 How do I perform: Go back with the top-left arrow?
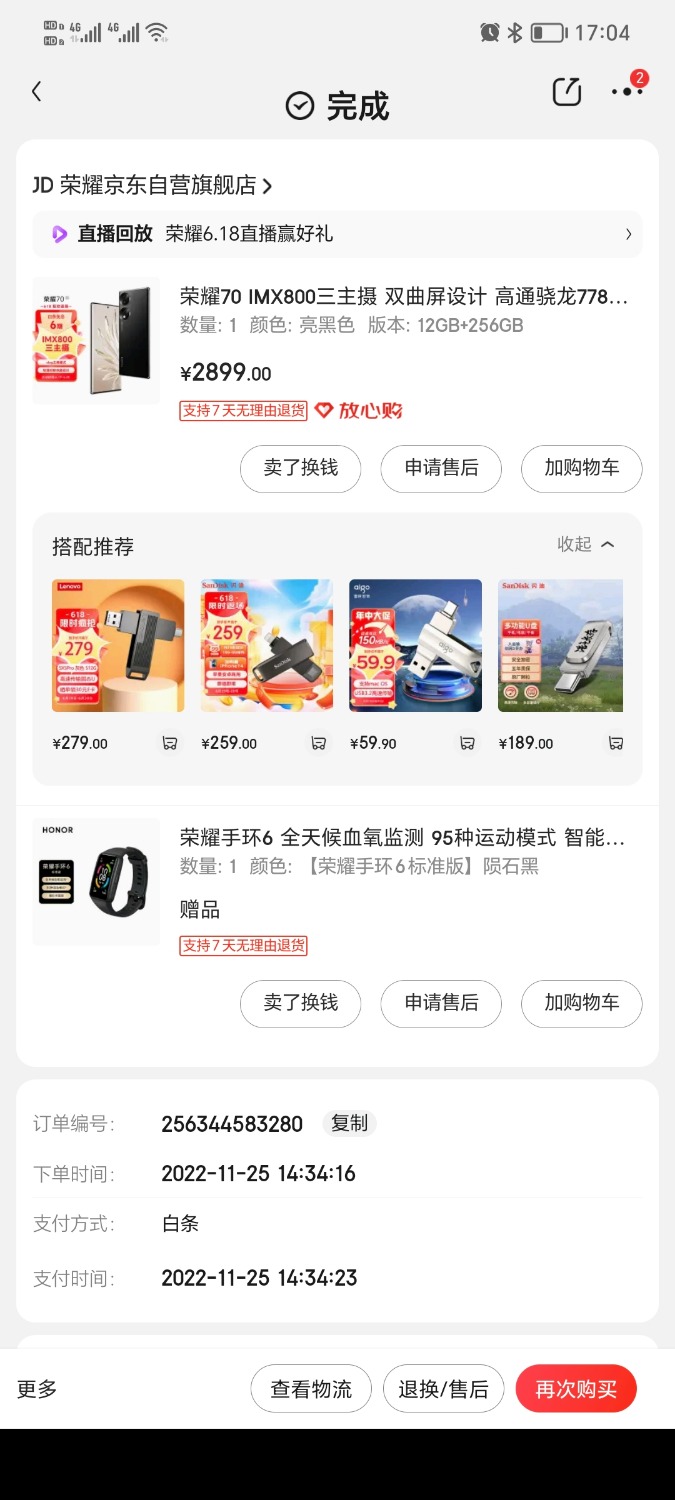point(37,92)
